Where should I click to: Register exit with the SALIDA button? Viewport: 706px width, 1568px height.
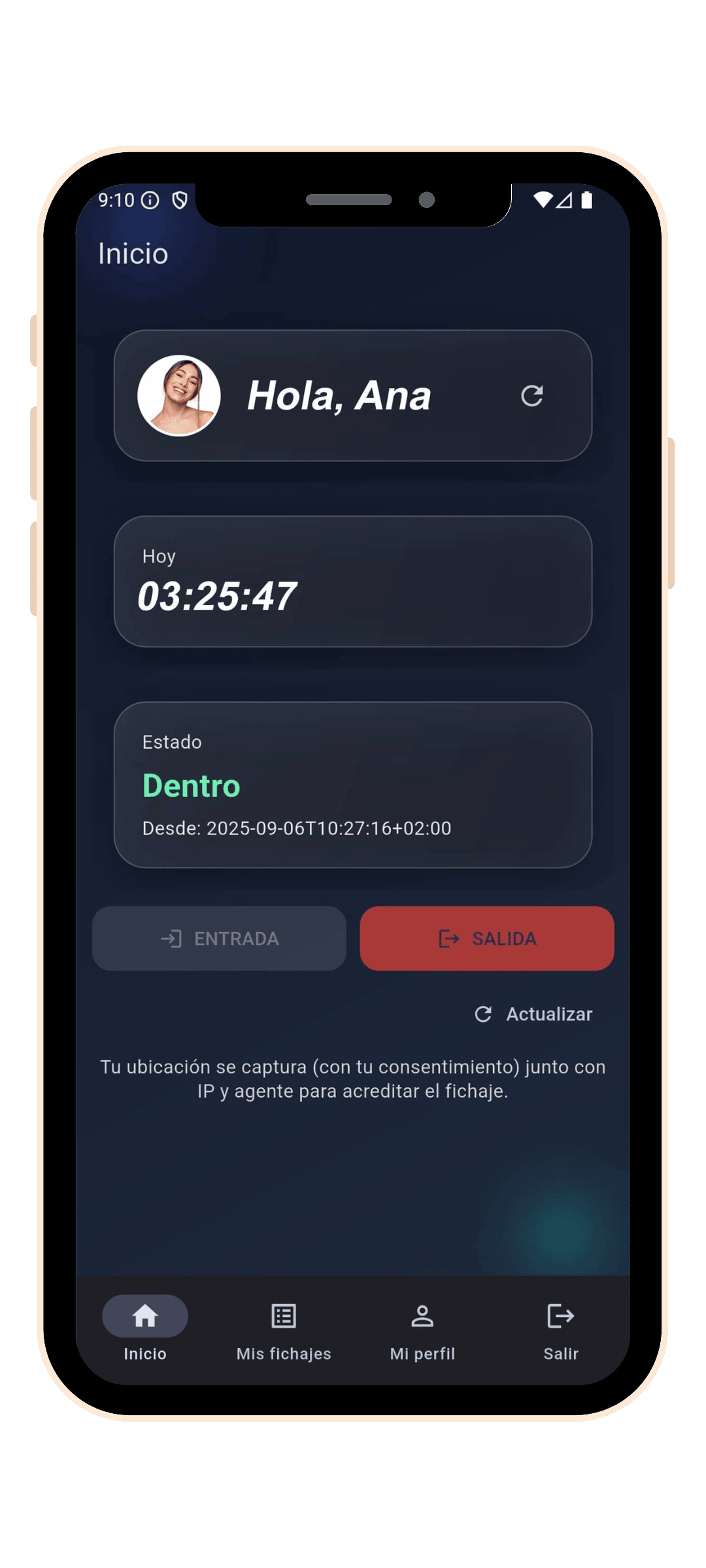pos(486,938)
